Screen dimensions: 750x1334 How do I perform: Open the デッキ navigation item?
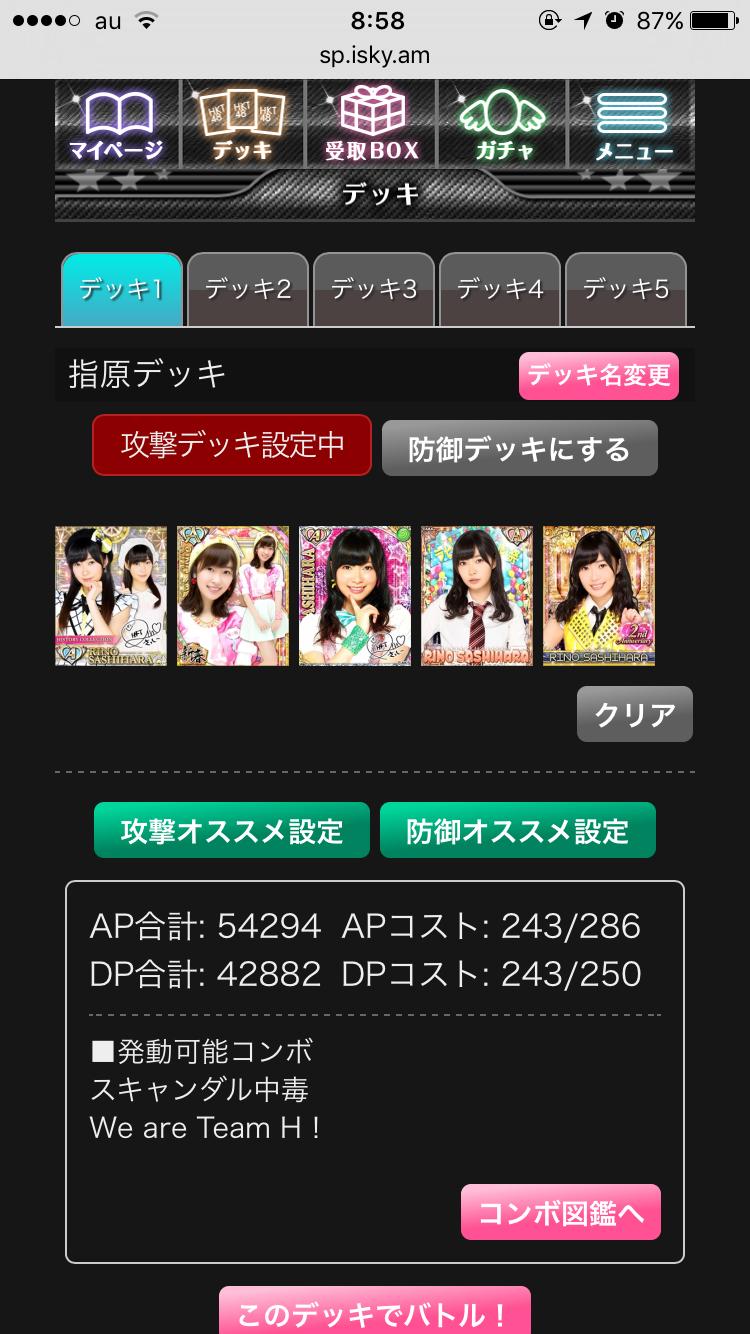pyautogui.click(x=243, y=126)
